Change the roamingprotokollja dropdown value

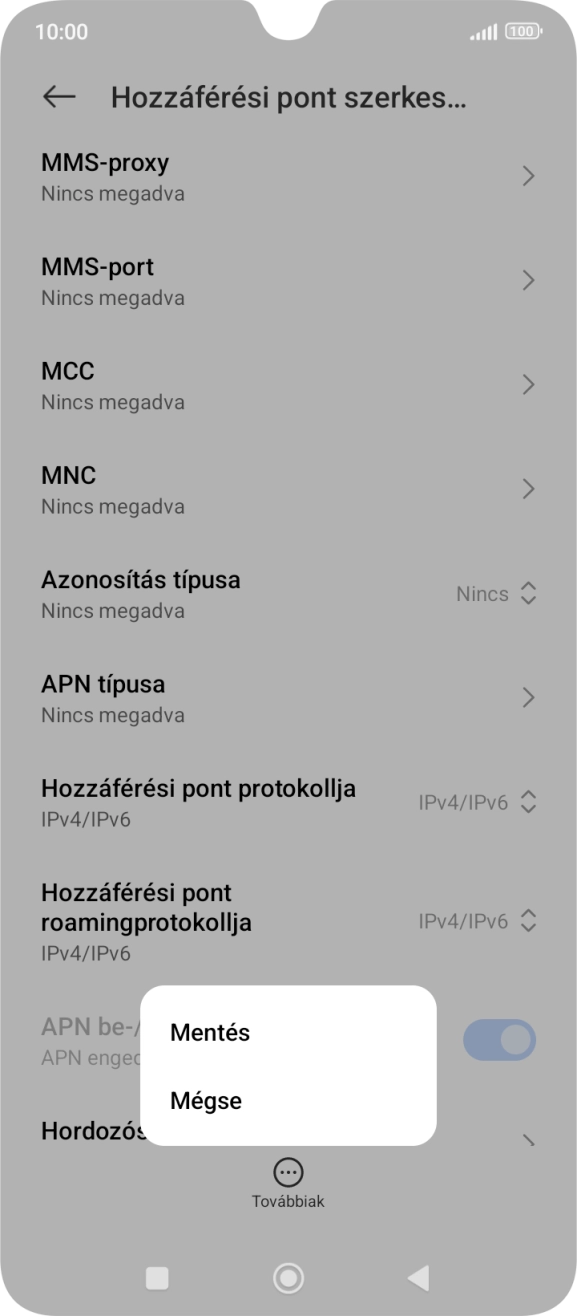pos(477,921)
